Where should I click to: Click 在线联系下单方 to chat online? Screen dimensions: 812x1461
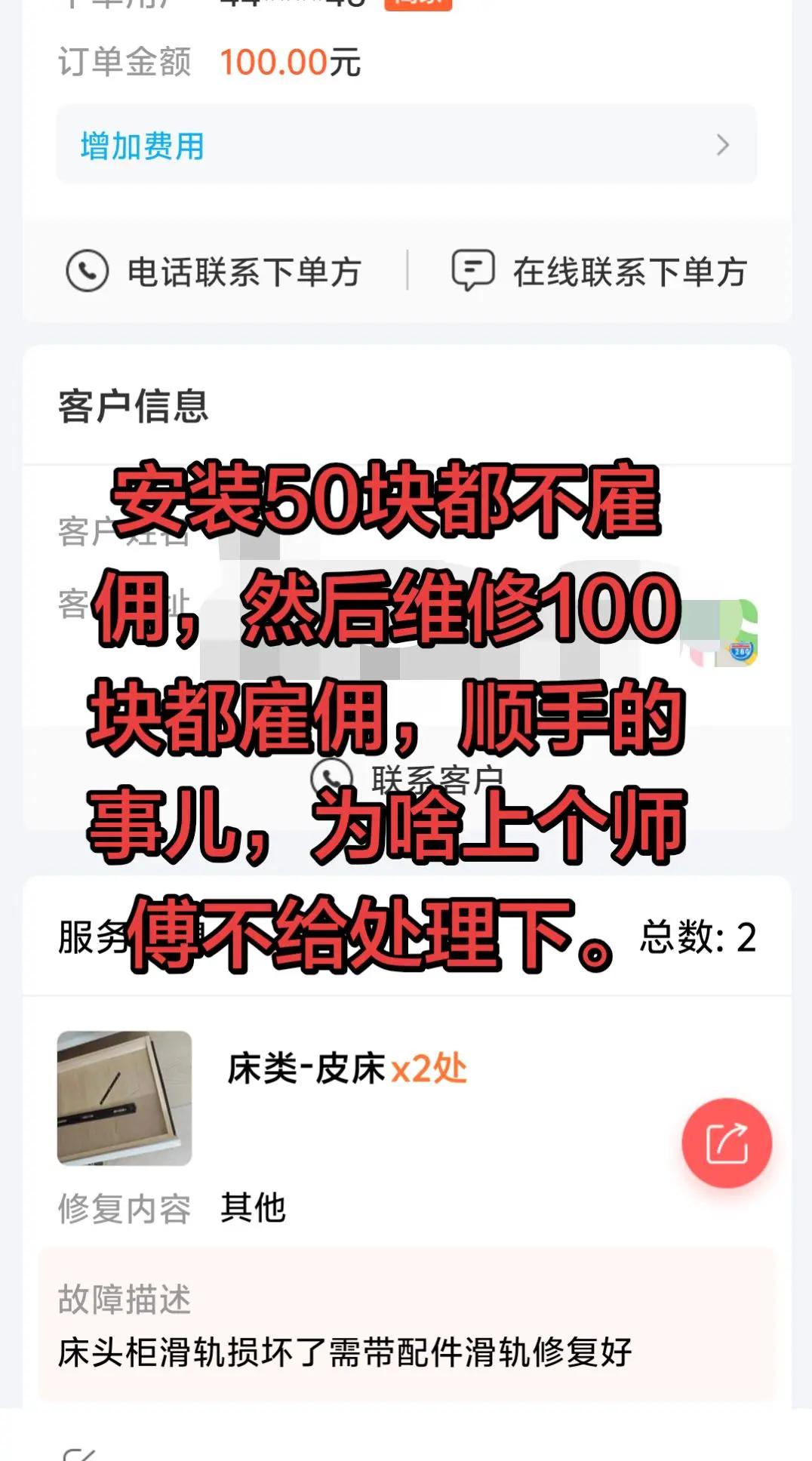coord(629,273)
